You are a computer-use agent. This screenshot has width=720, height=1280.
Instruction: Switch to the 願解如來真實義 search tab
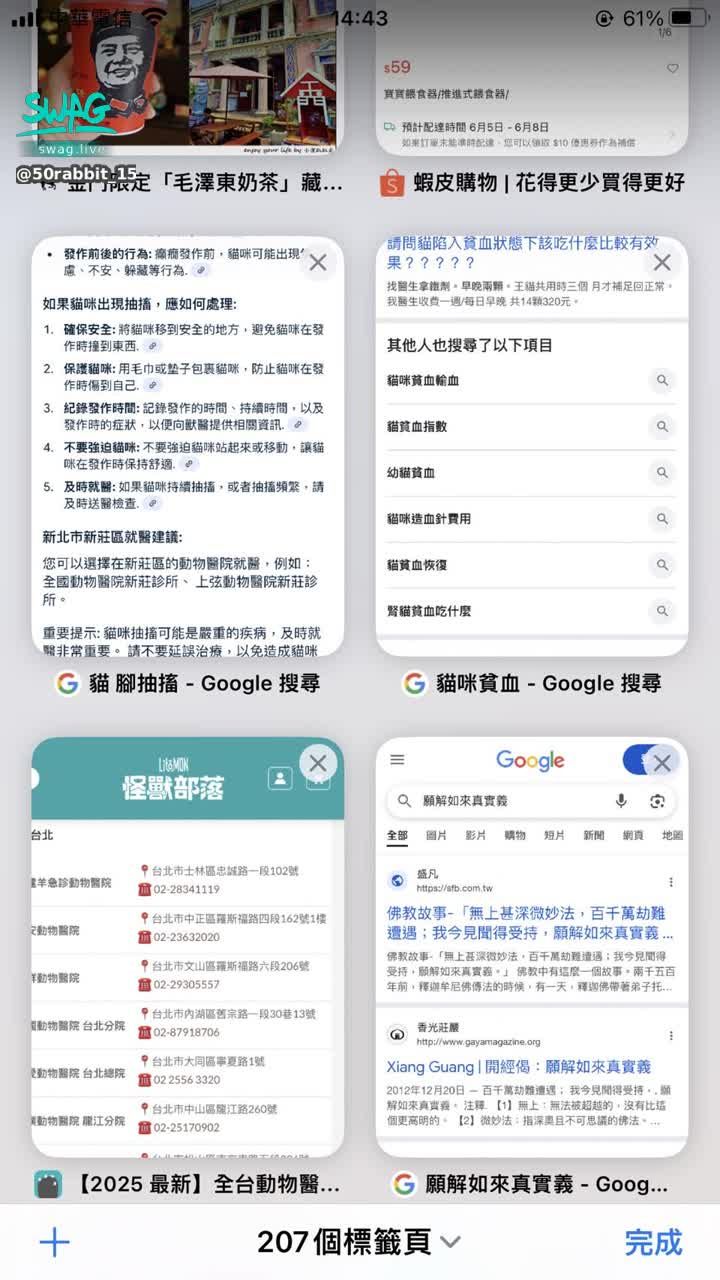[532, 960]
